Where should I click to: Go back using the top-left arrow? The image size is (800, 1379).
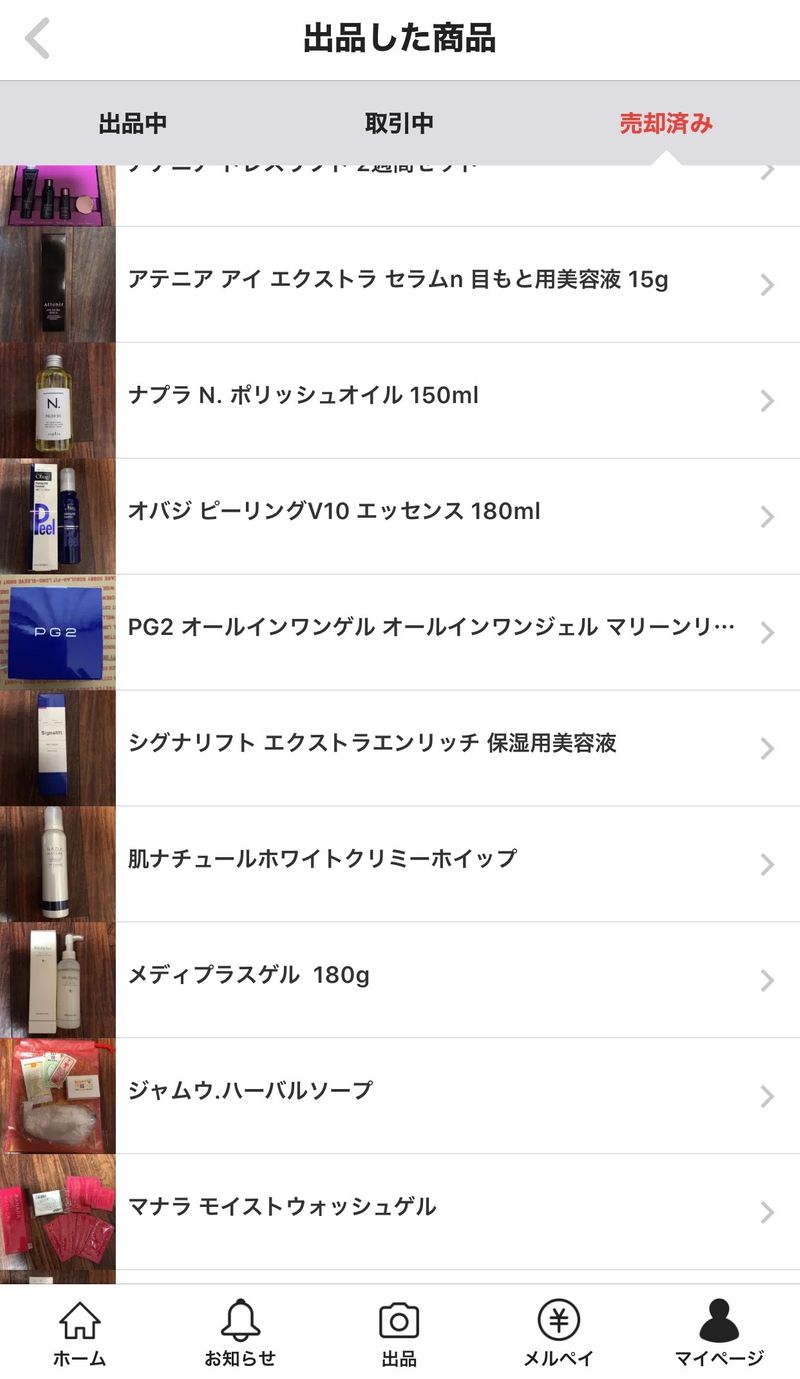pyautogui.click(x=38, y=40)
